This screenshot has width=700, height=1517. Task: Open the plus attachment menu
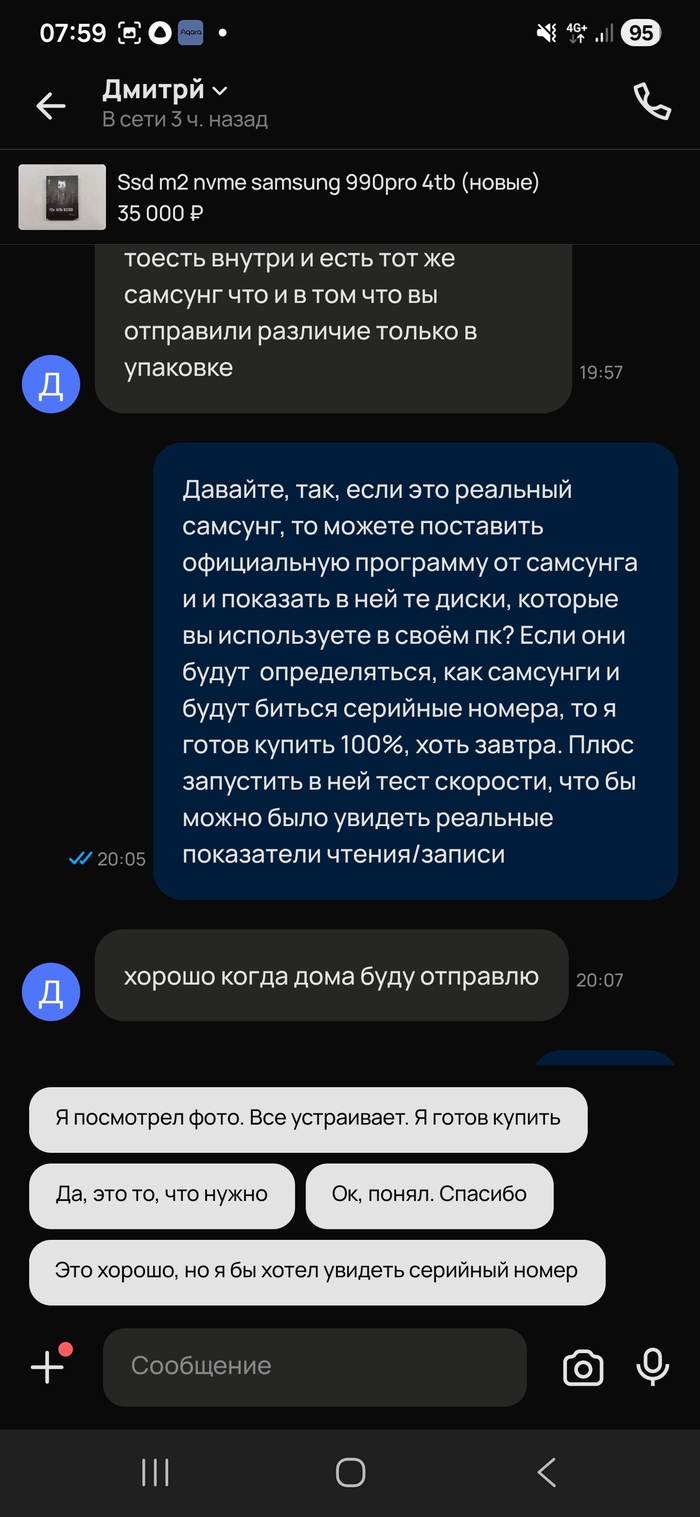tap(48, 1366)
